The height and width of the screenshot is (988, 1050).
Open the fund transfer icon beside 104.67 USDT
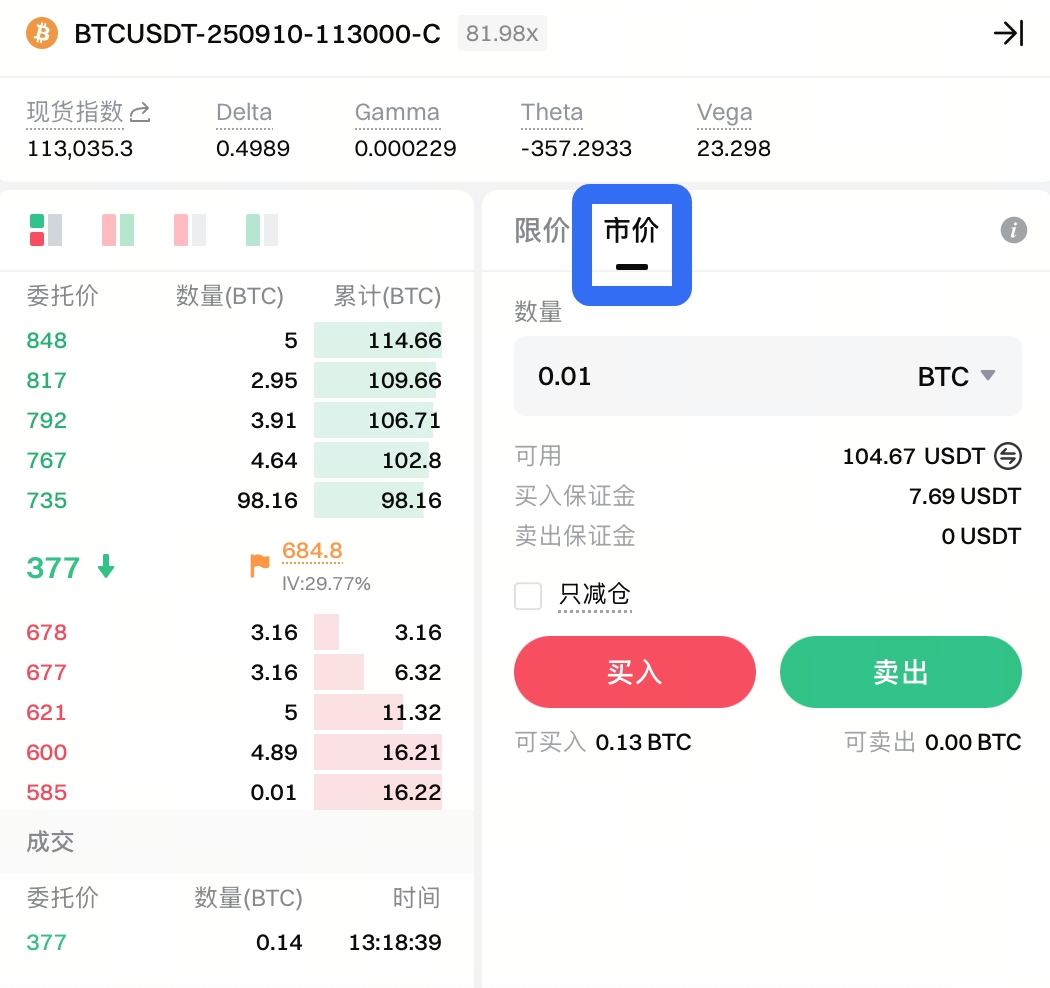coord(1007,457)
